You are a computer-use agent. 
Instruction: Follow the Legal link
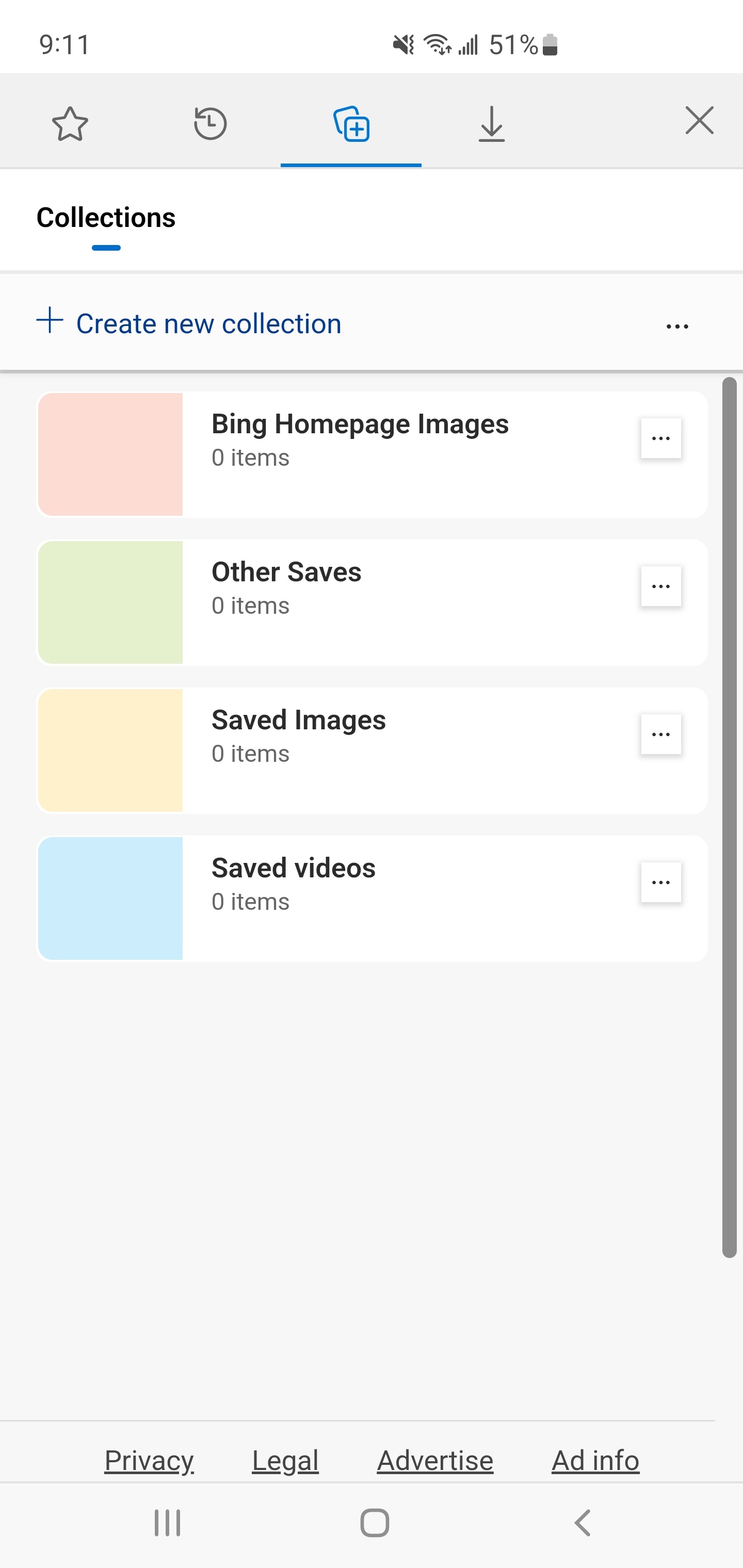point(285,1460)
